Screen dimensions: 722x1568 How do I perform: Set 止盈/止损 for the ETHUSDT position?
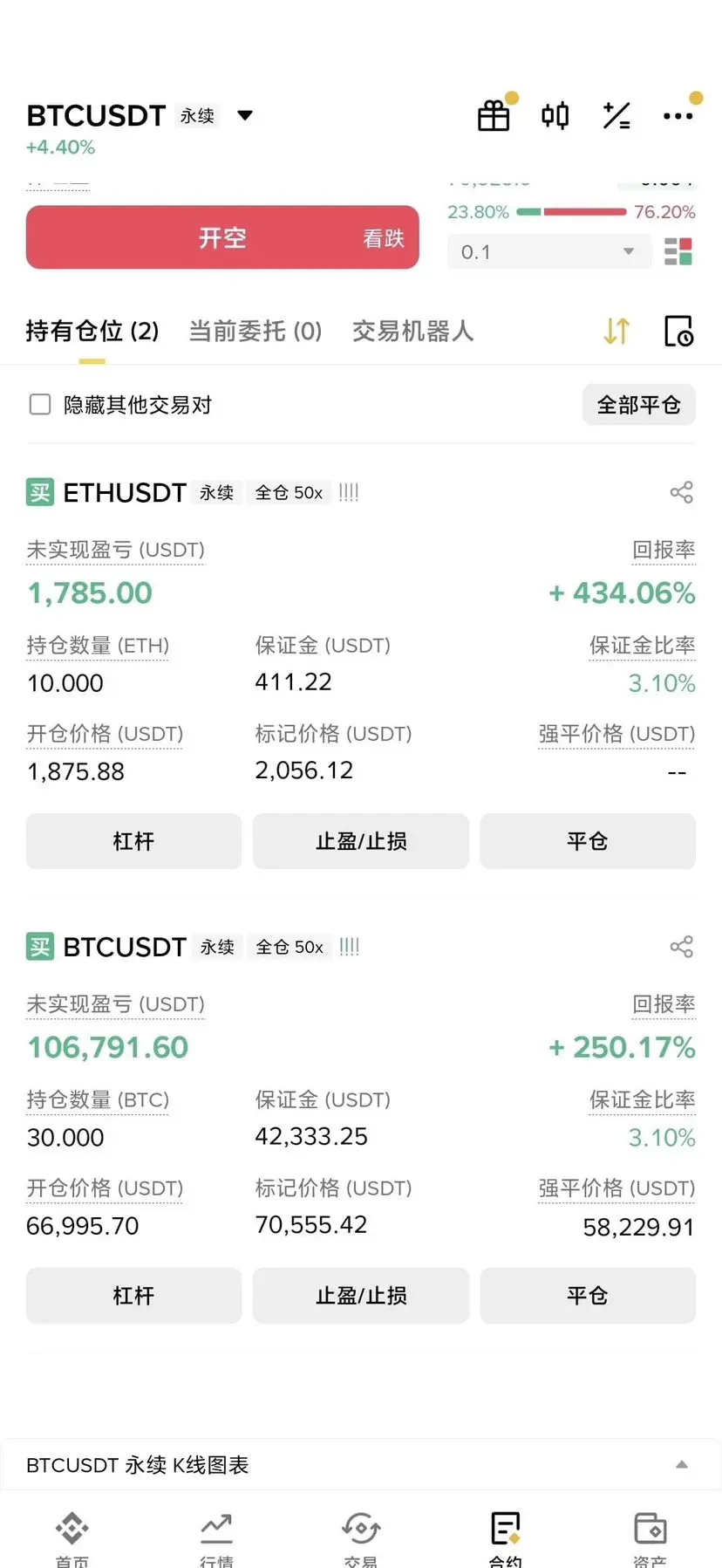[x=361, y=841]
